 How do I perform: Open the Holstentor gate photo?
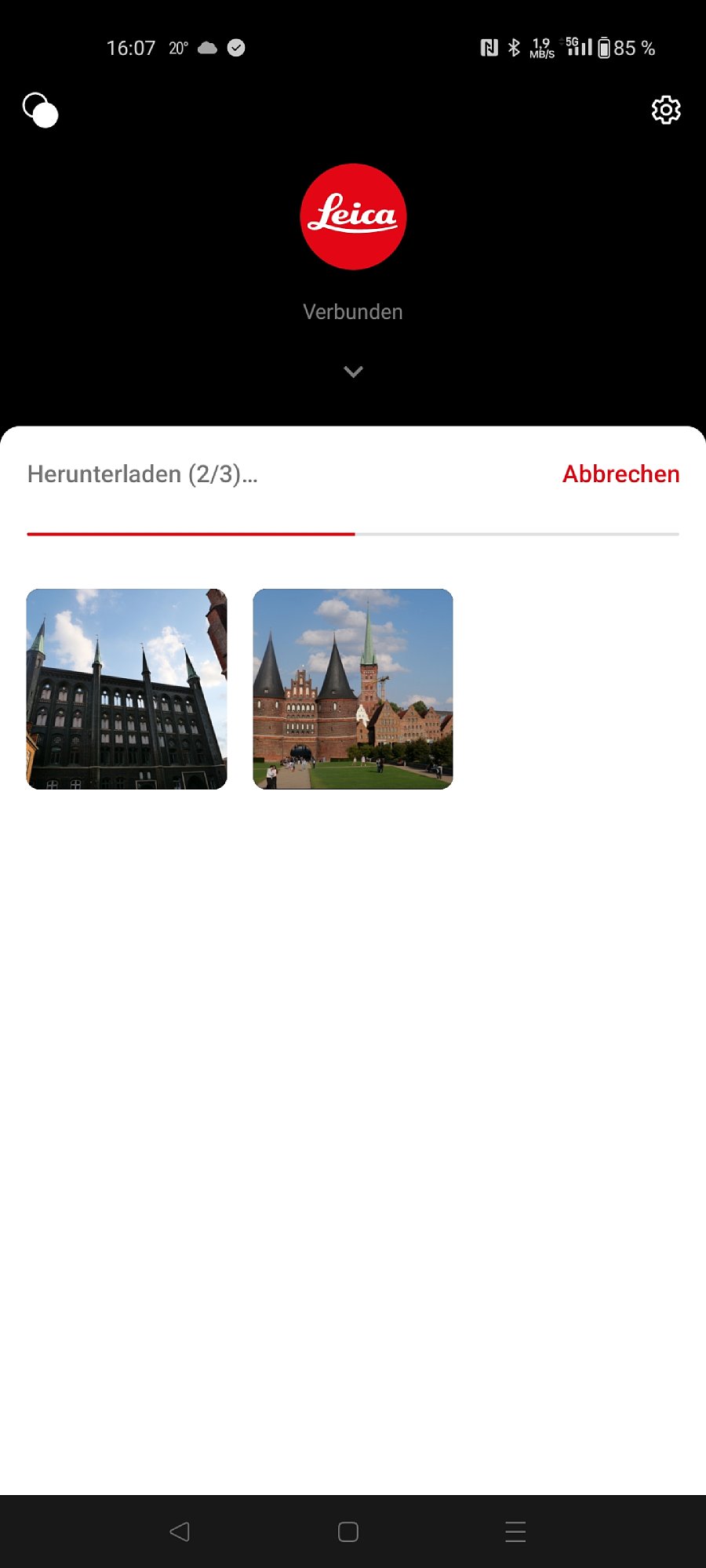[353, 688]
